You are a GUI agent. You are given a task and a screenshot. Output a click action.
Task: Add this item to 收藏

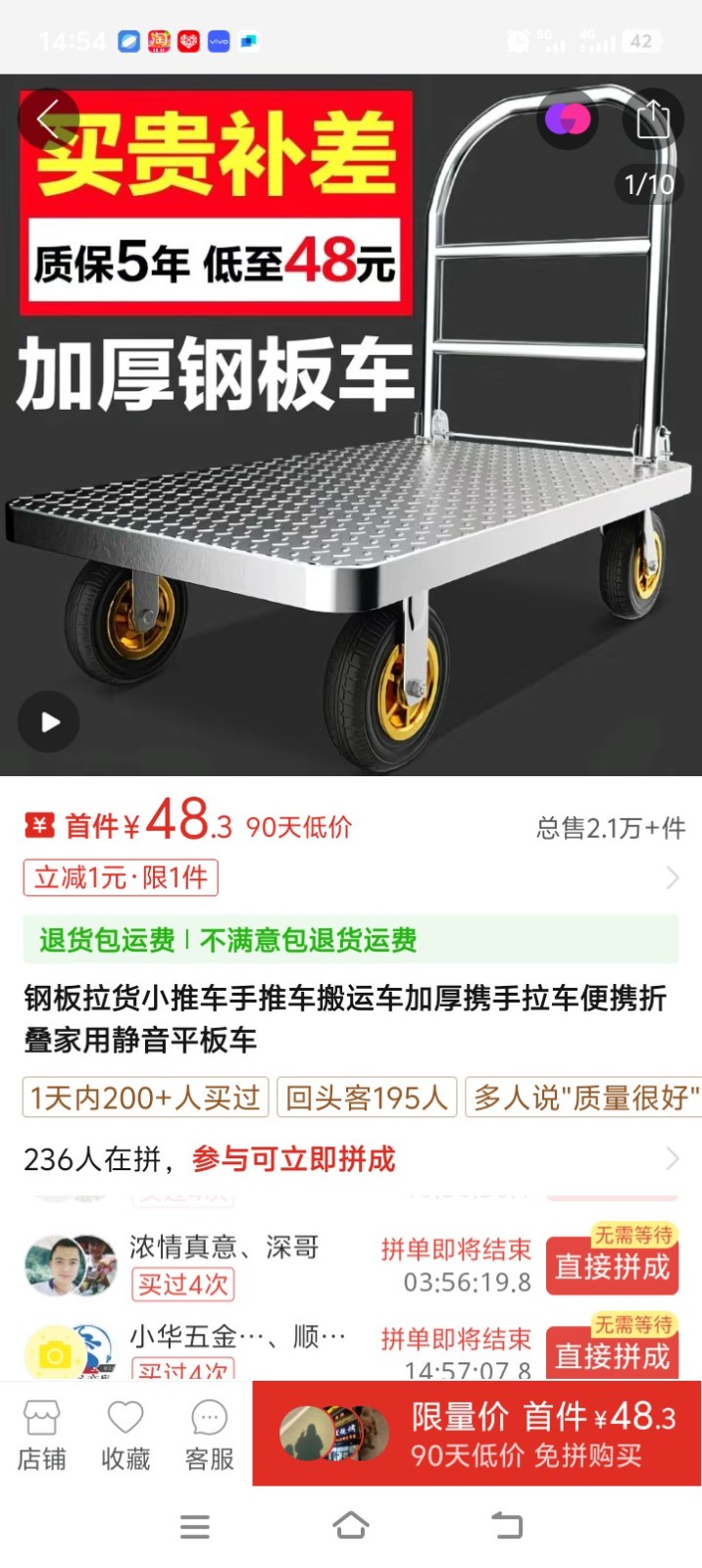tap(125, 1434)
